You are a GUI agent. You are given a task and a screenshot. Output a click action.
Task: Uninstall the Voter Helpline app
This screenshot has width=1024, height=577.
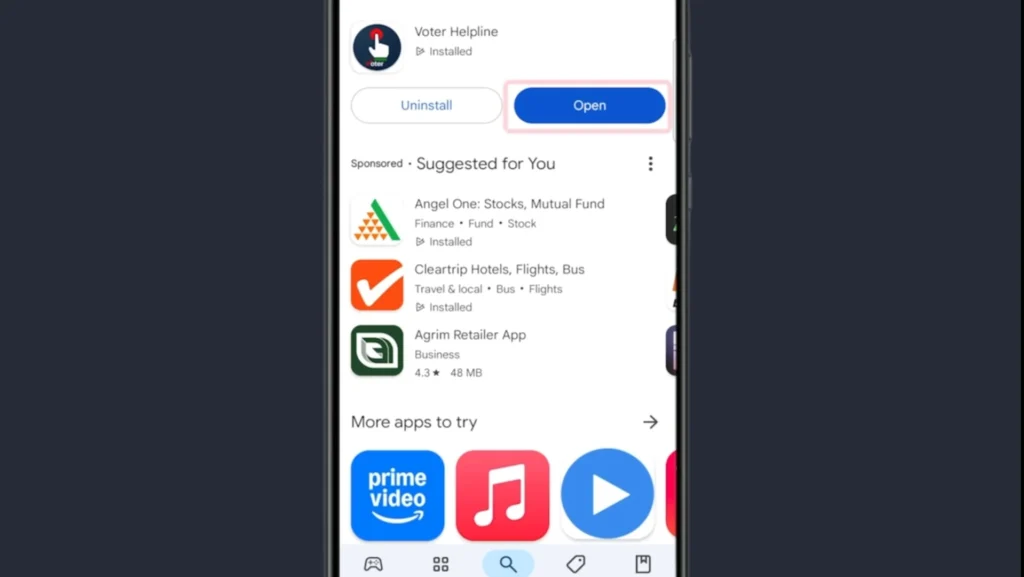coord(426,105)
